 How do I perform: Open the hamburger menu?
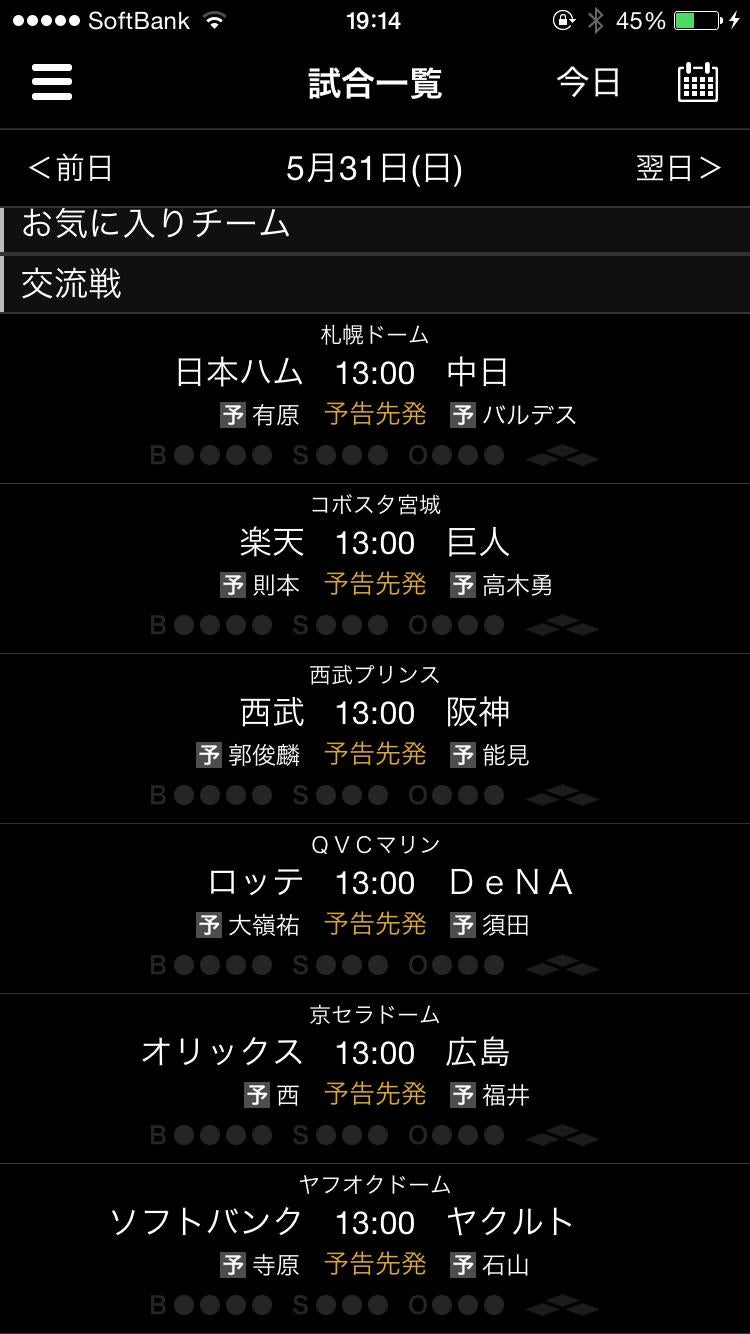(52, 82)
